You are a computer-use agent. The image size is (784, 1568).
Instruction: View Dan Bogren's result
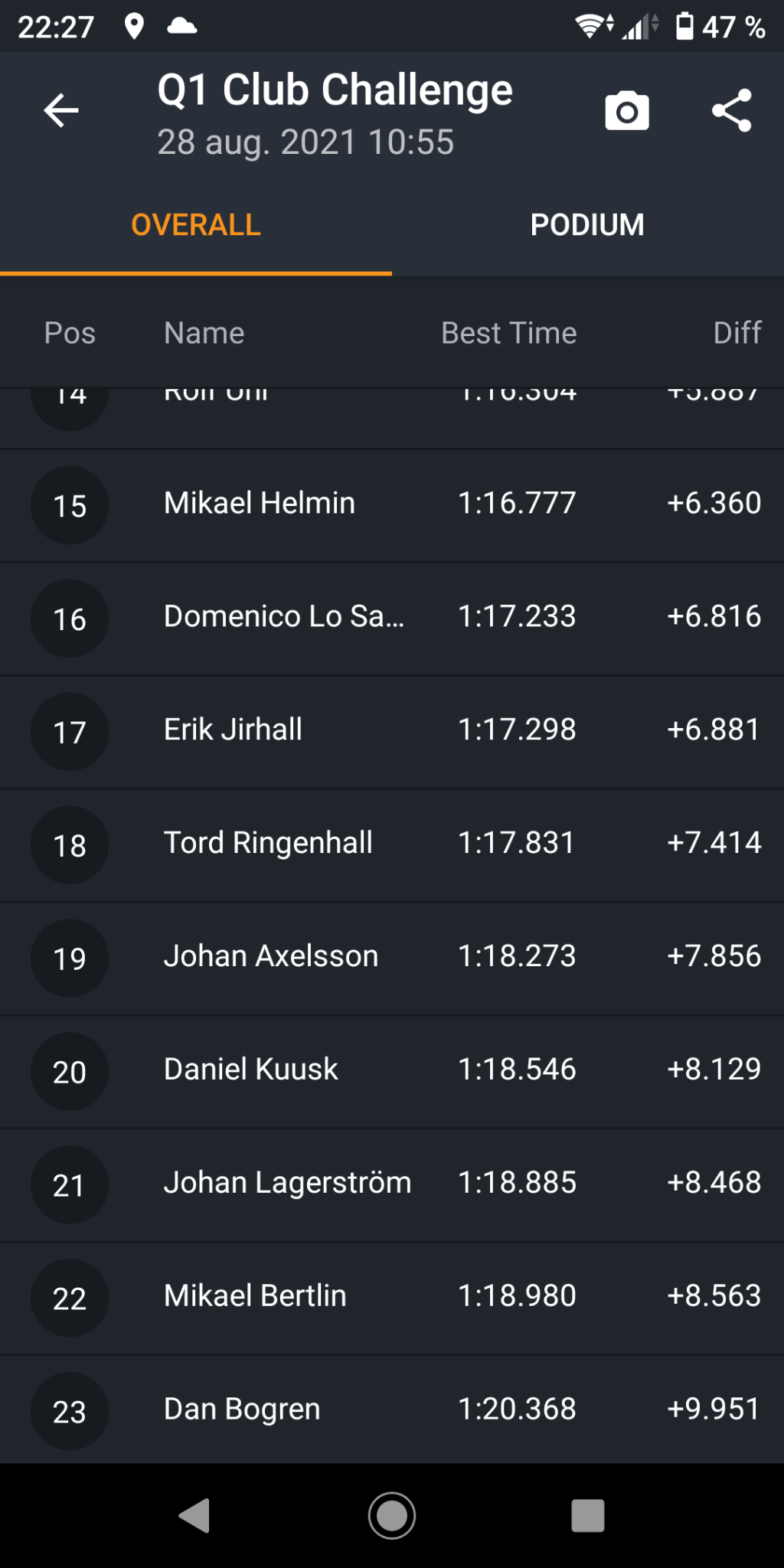[392, 1410]
